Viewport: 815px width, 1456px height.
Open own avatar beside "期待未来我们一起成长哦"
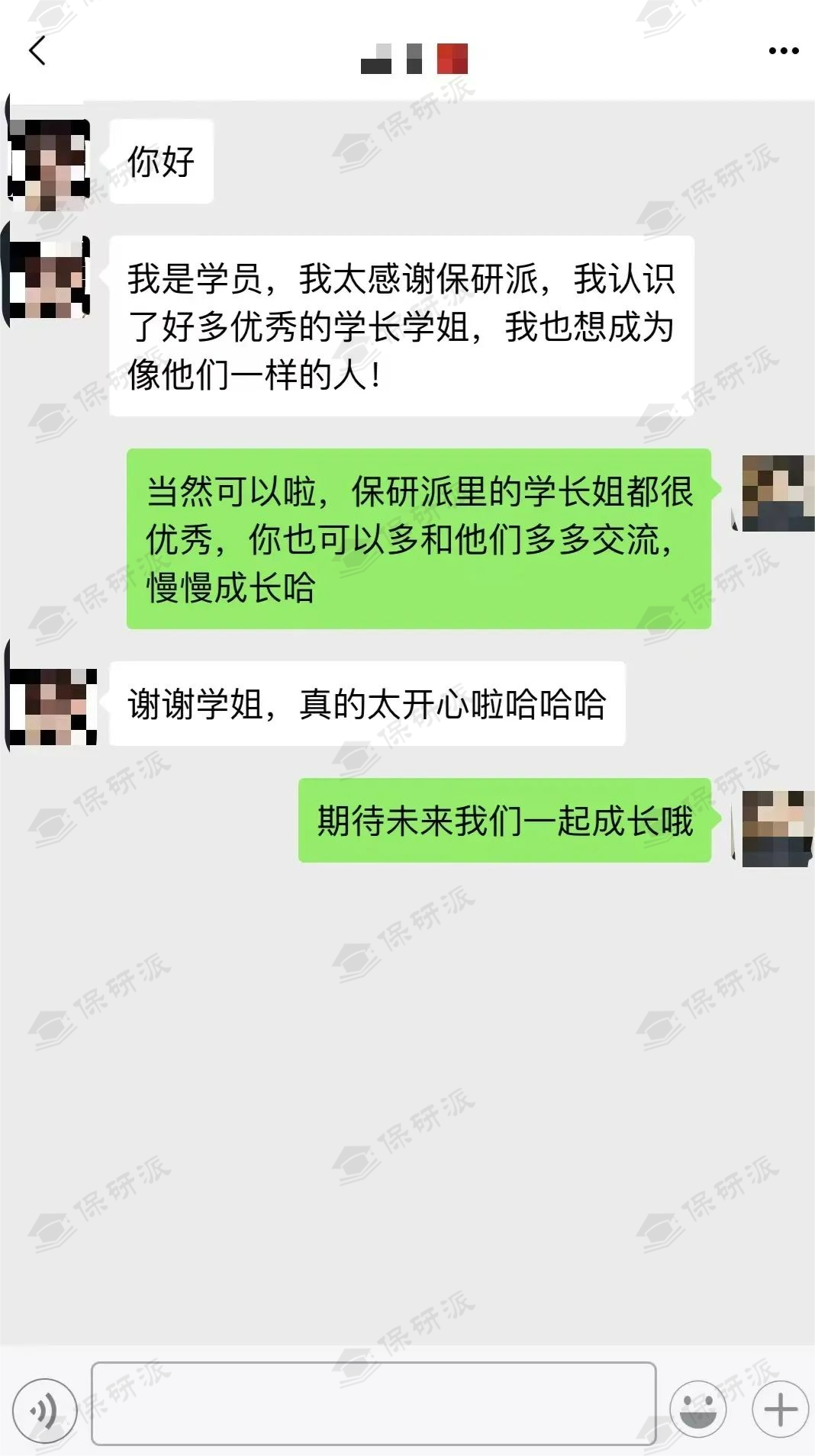[777, 828]
